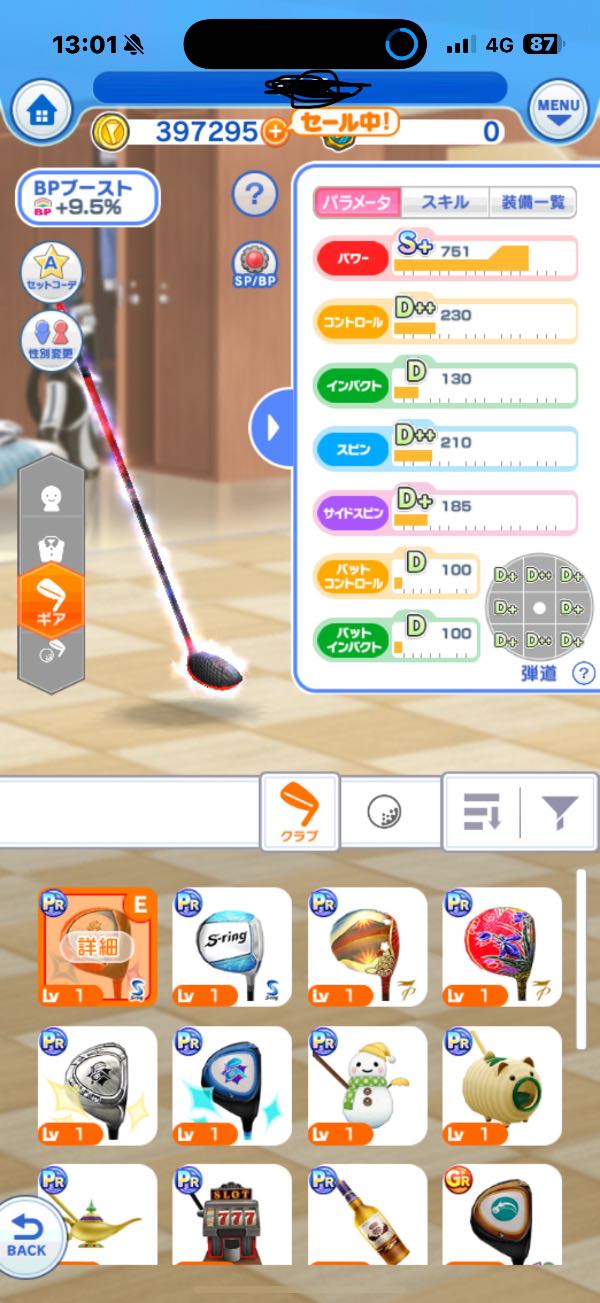Tap the SP/BP button
Viewport: 600px width, 1303px height.
point(254,268)
